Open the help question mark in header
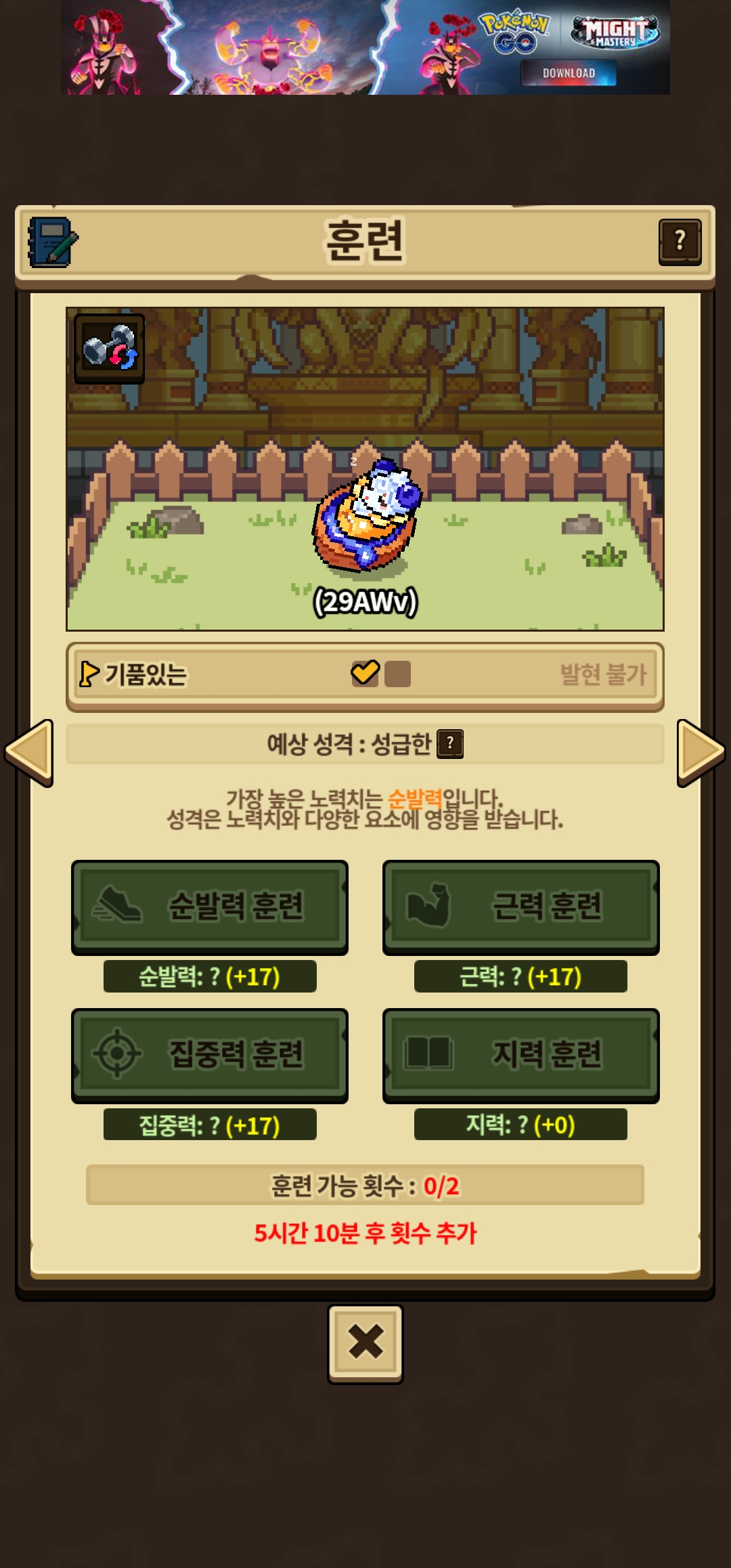 click(680, 242)
